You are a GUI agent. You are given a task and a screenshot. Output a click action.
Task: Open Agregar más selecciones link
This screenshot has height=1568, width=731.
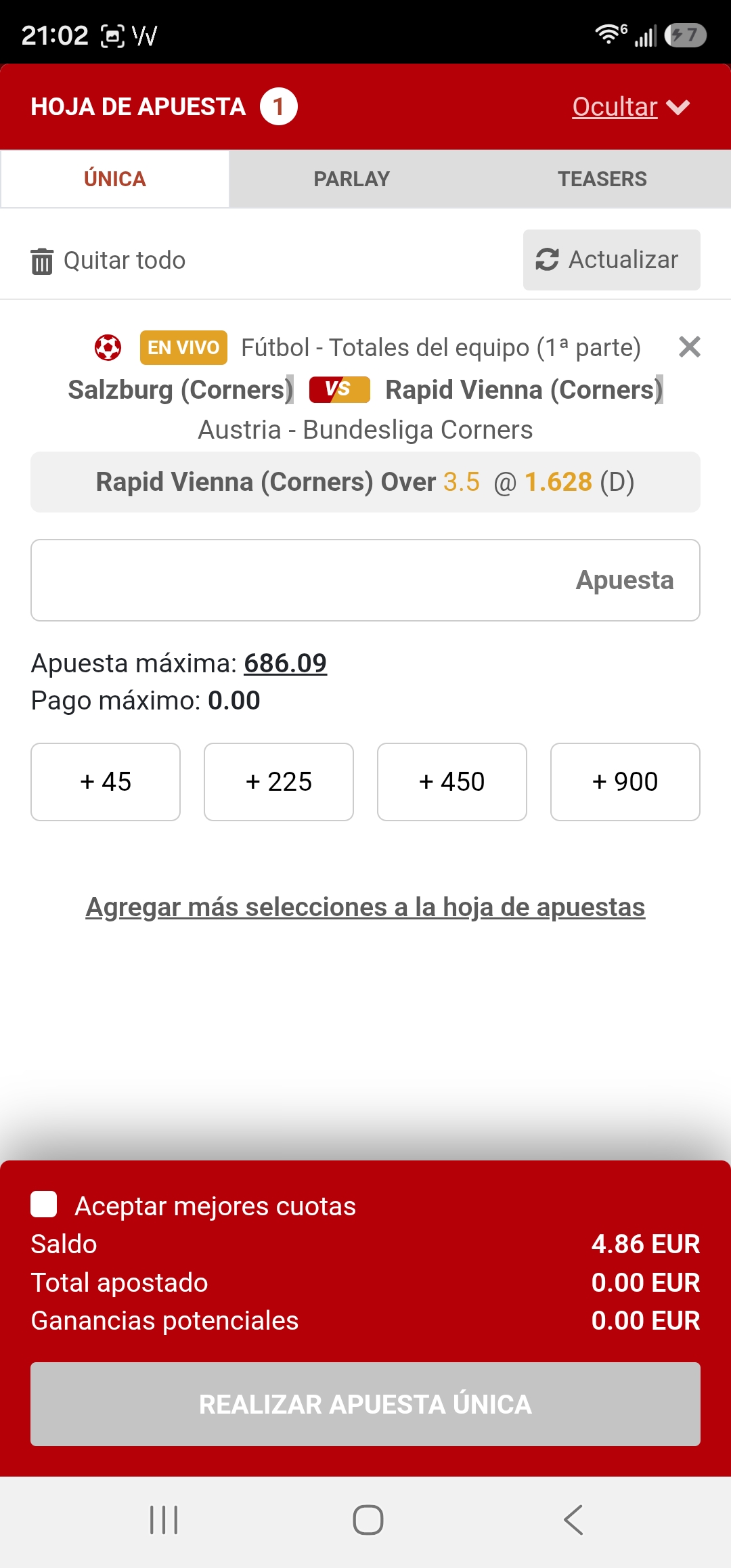pos(365,907)
